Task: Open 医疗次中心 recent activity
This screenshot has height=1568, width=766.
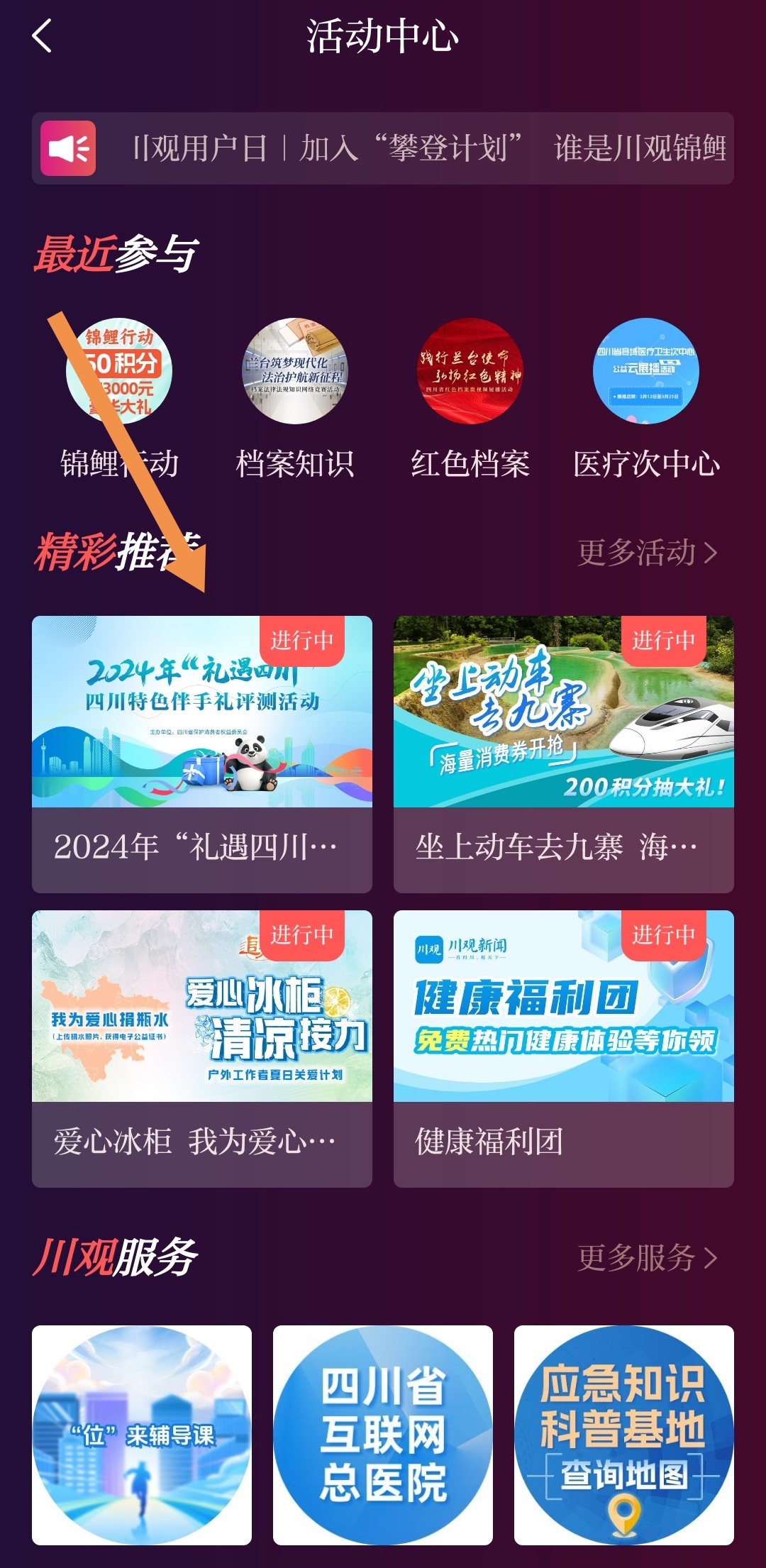Action: coord(646,371)
